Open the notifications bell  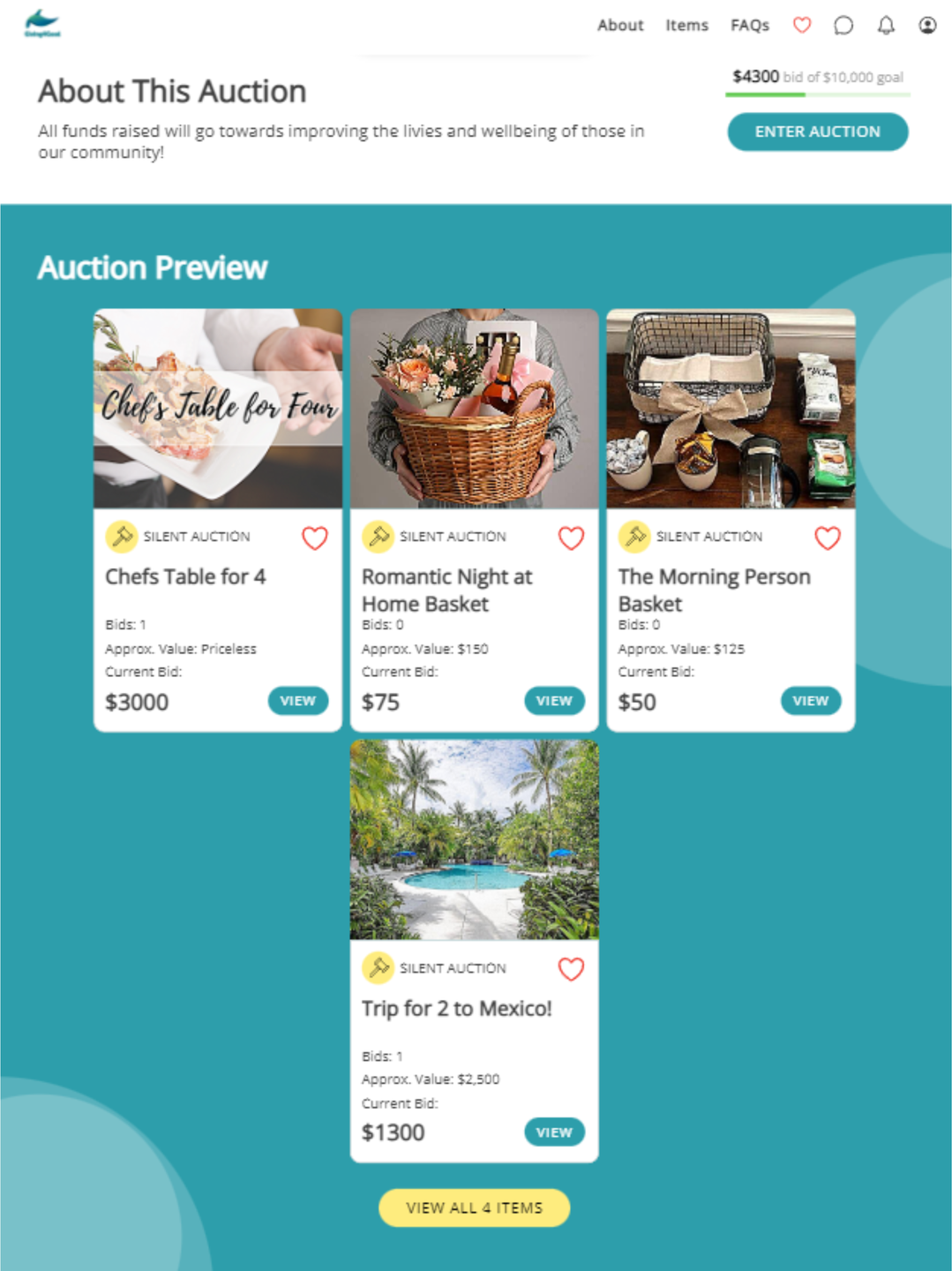[886, 25]
